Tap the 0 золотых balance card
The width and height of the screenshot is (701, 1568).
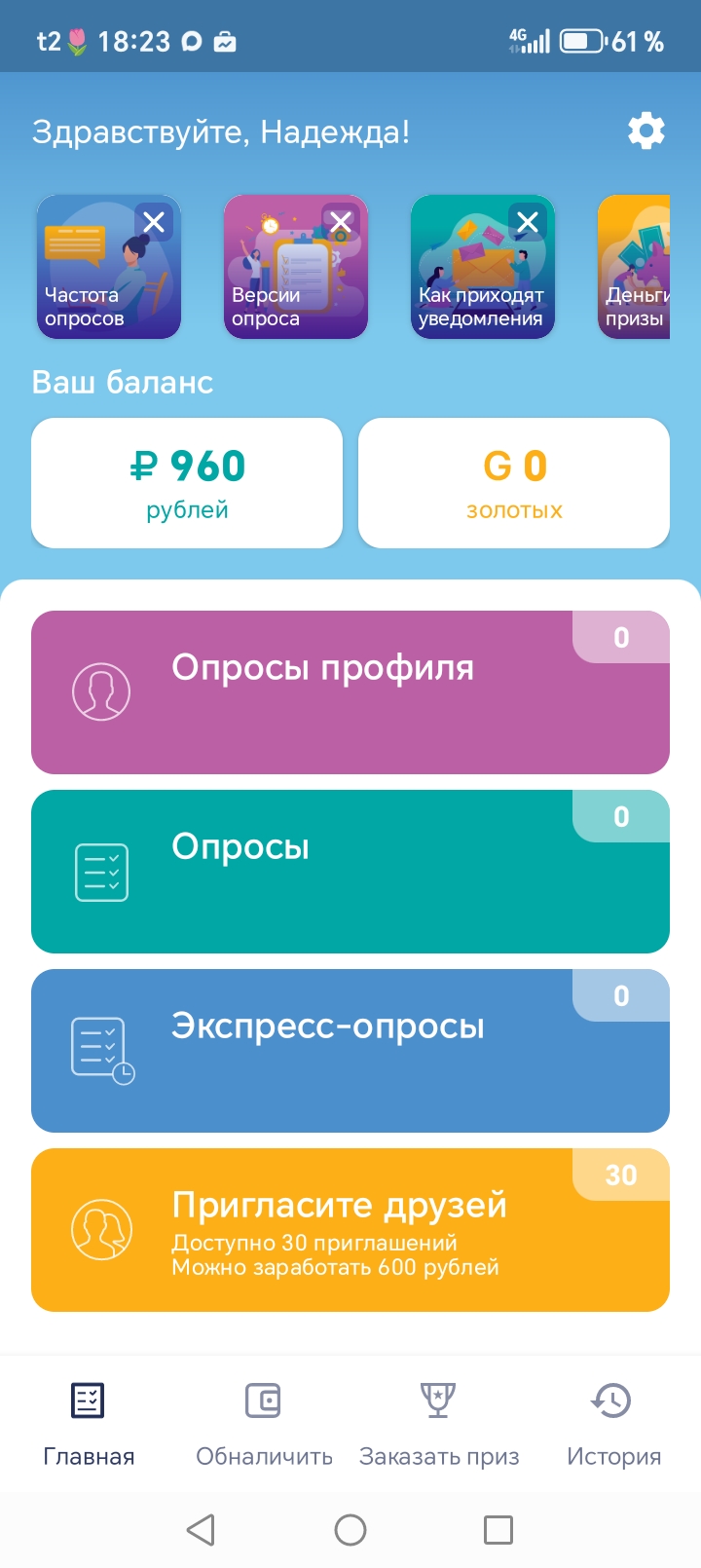pos(514,483)
